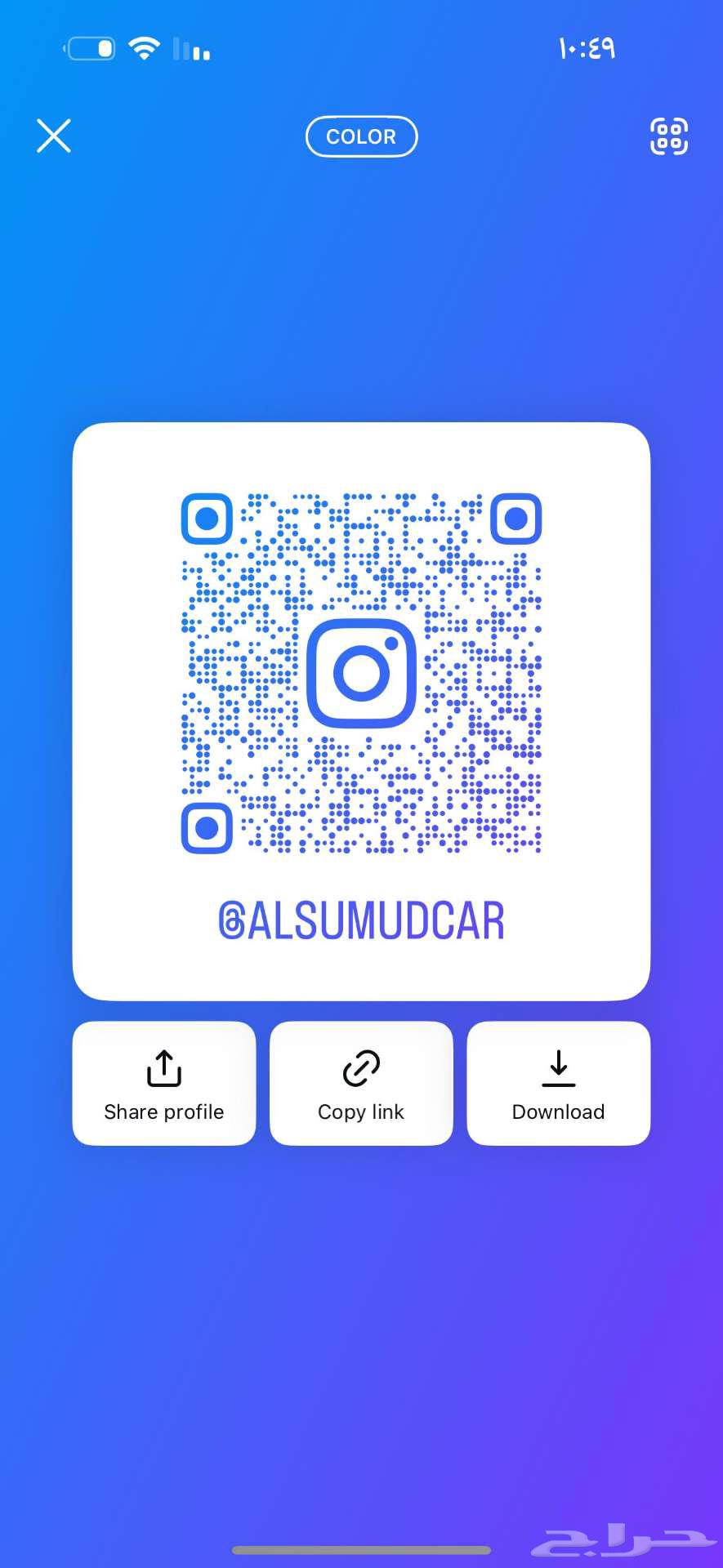Copy the profile link

[x=361, y=1083]
